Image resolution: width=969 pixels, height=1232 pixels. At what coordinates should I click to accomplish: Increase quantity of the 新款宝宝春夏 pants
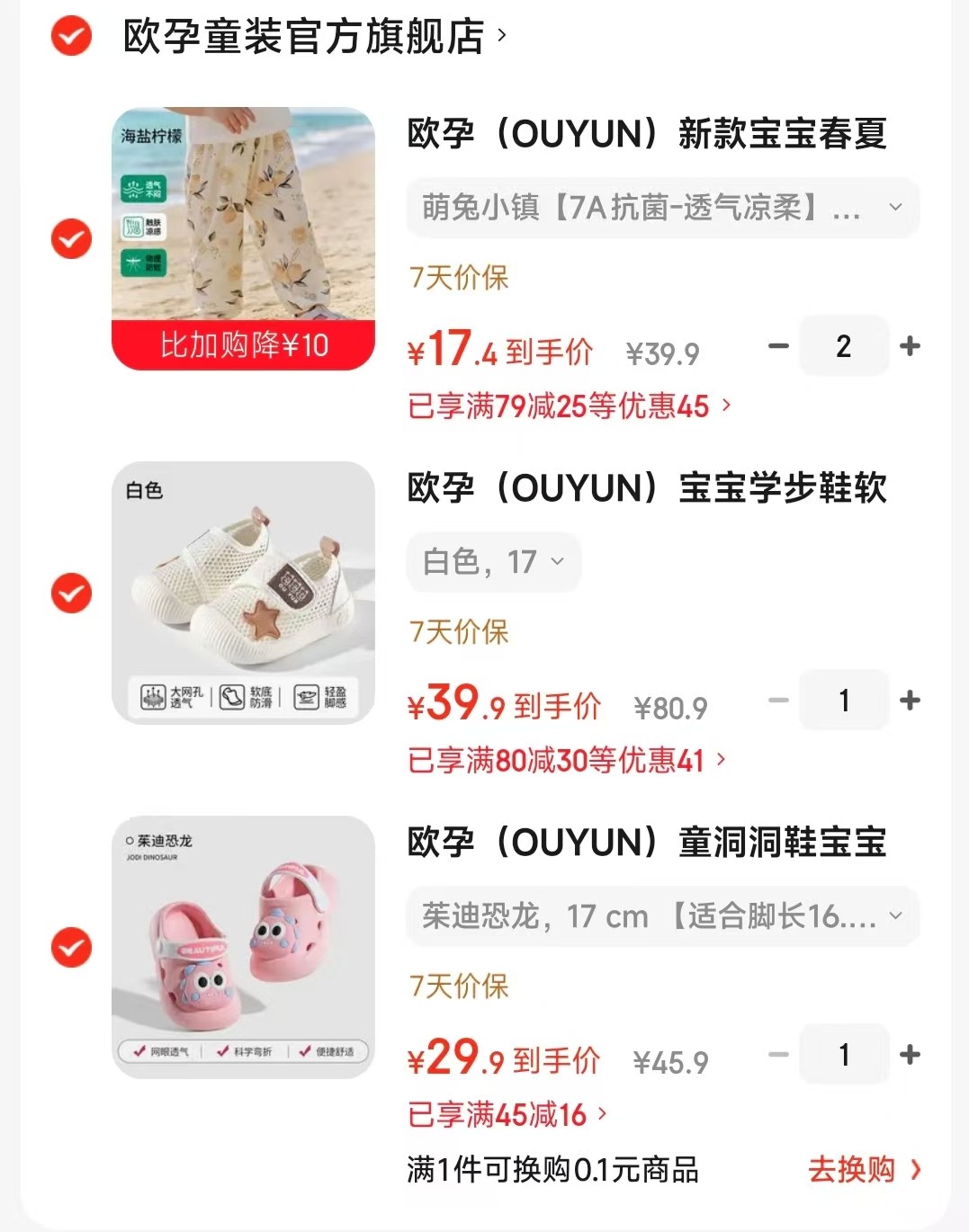[910, 346]
